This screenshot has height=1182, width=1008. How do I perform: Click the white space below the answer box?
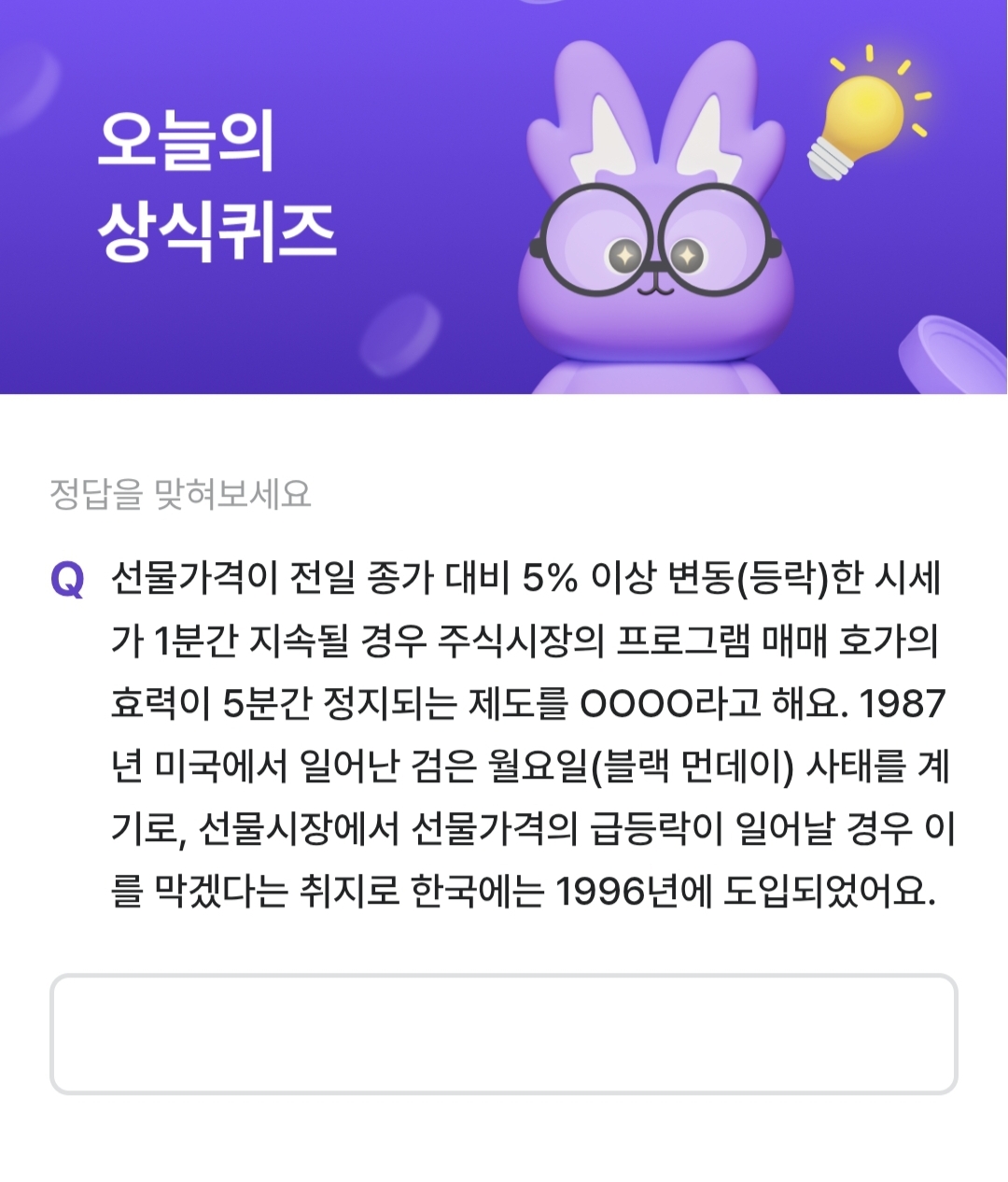point(504,1144)
